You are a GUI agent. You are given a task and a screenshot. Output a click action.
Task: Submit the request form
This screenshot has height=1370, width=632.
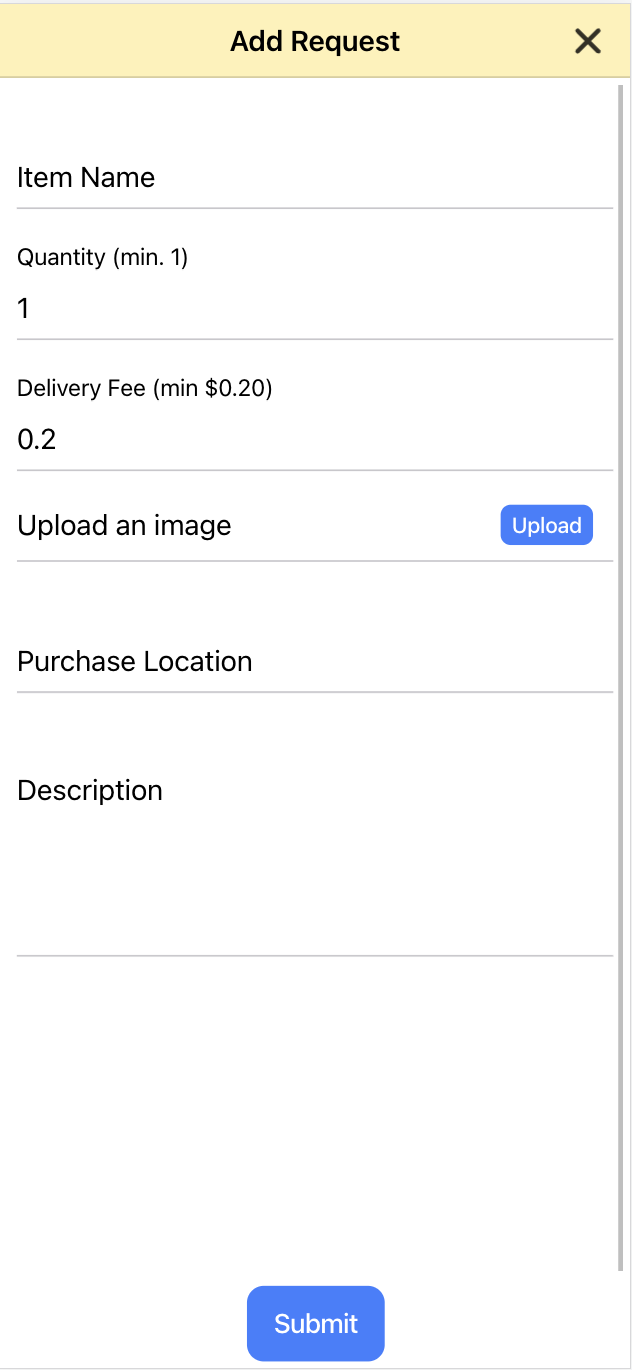point(315,1323)
